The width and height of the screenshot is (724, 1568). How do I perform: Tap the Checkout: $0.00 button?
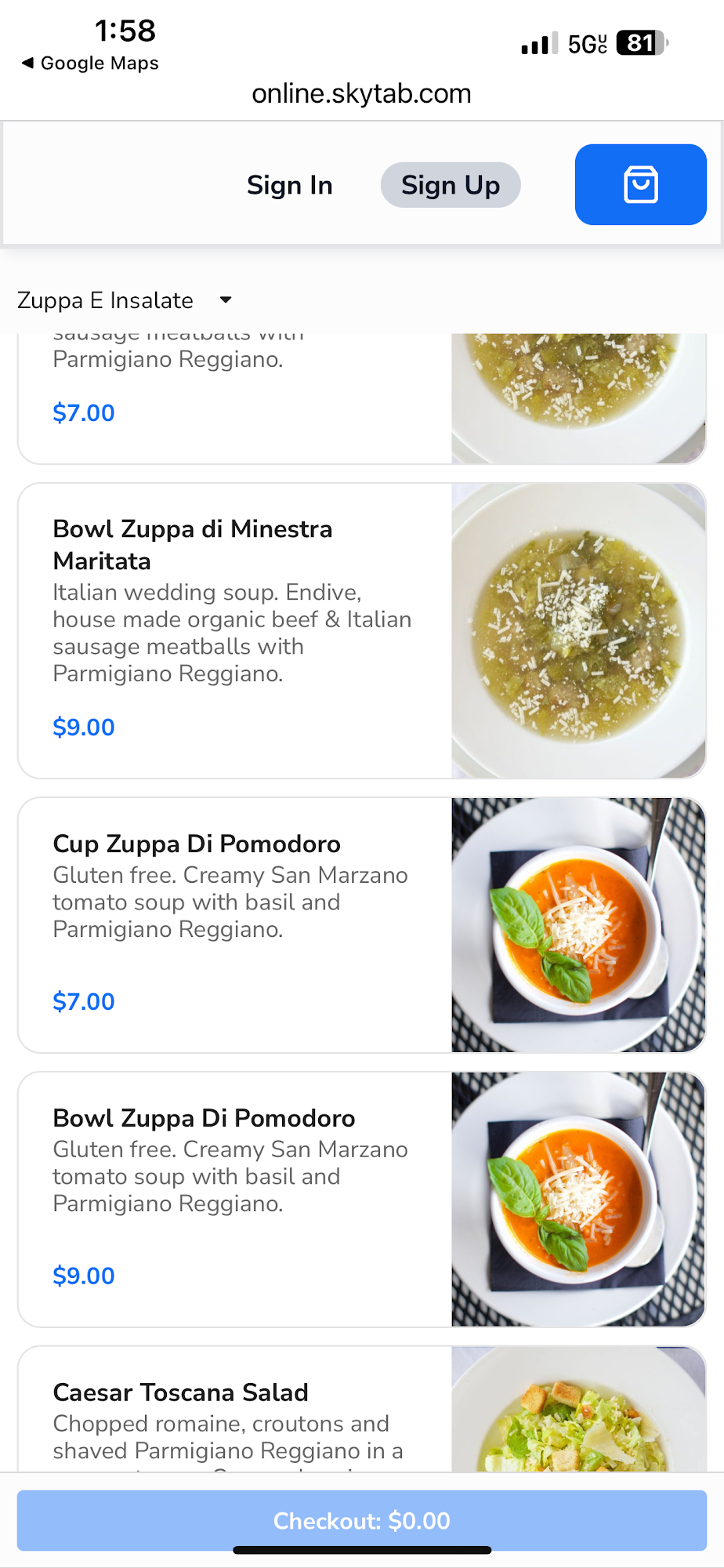tap(362, 1521)
